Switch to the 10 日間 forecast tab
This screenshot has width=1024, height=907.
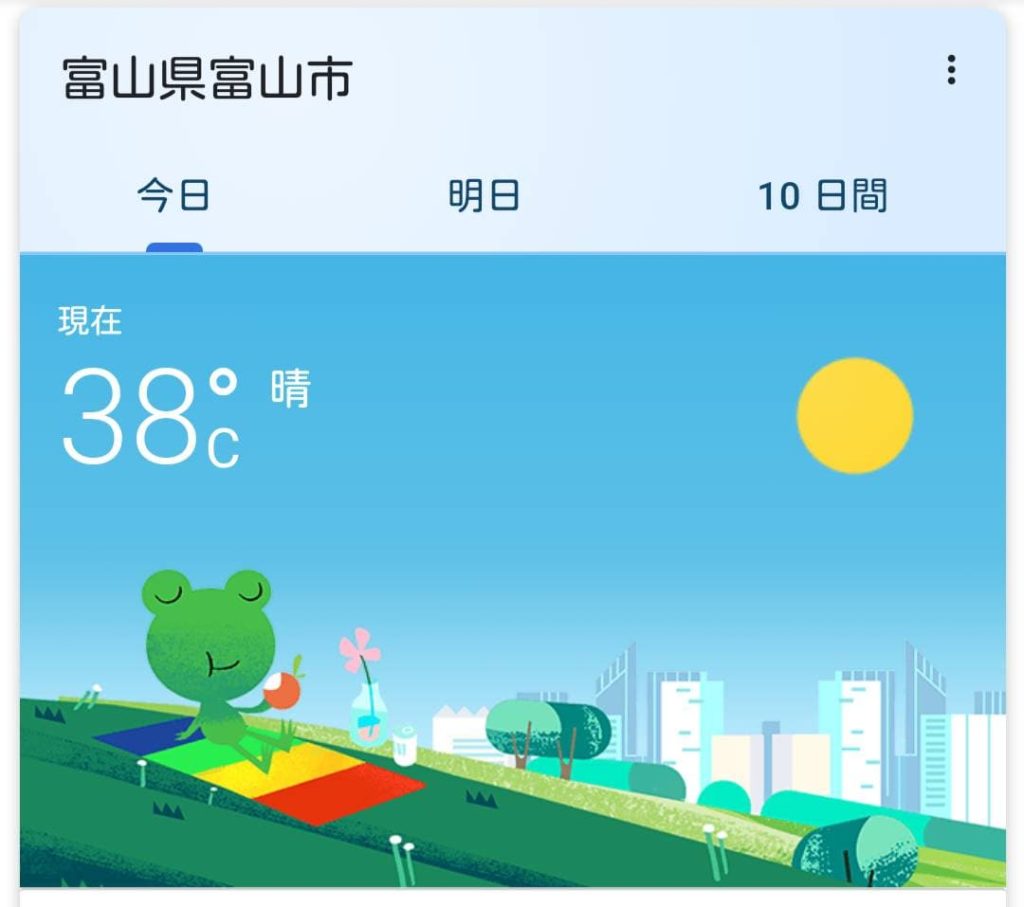tap(822, 196)
